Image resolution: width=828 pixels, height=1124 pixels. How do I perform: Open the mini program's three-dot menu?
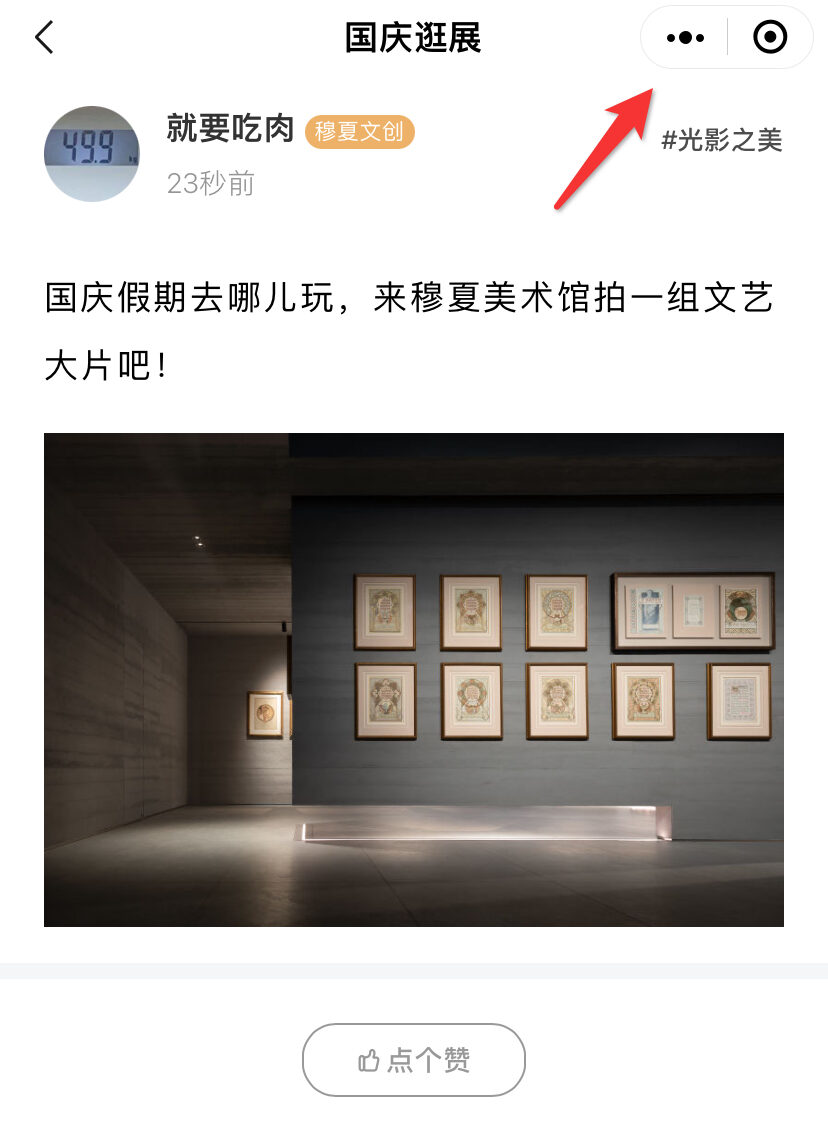[685, 38]
